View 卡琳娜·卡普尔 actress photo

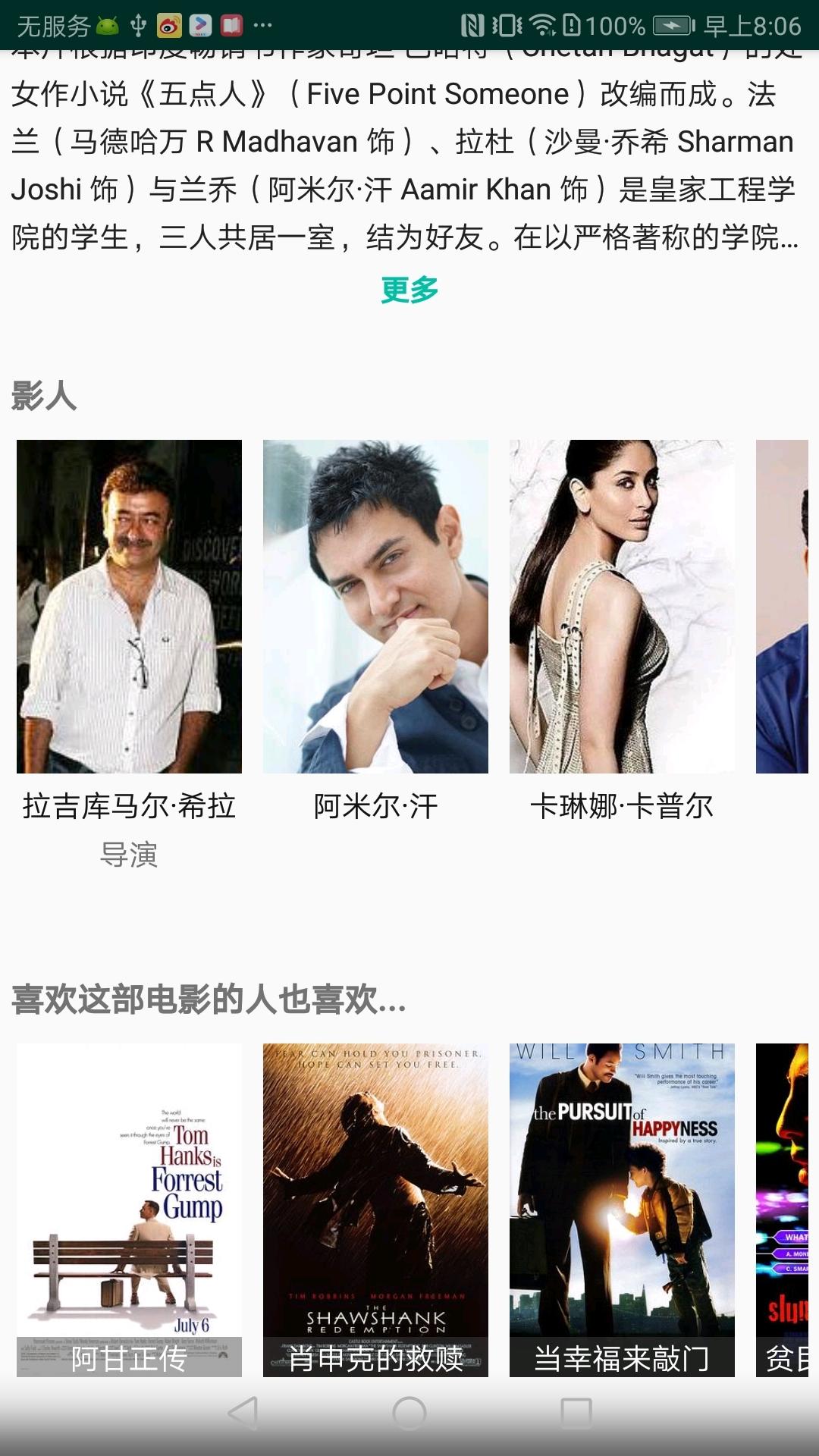click(623, 607)
